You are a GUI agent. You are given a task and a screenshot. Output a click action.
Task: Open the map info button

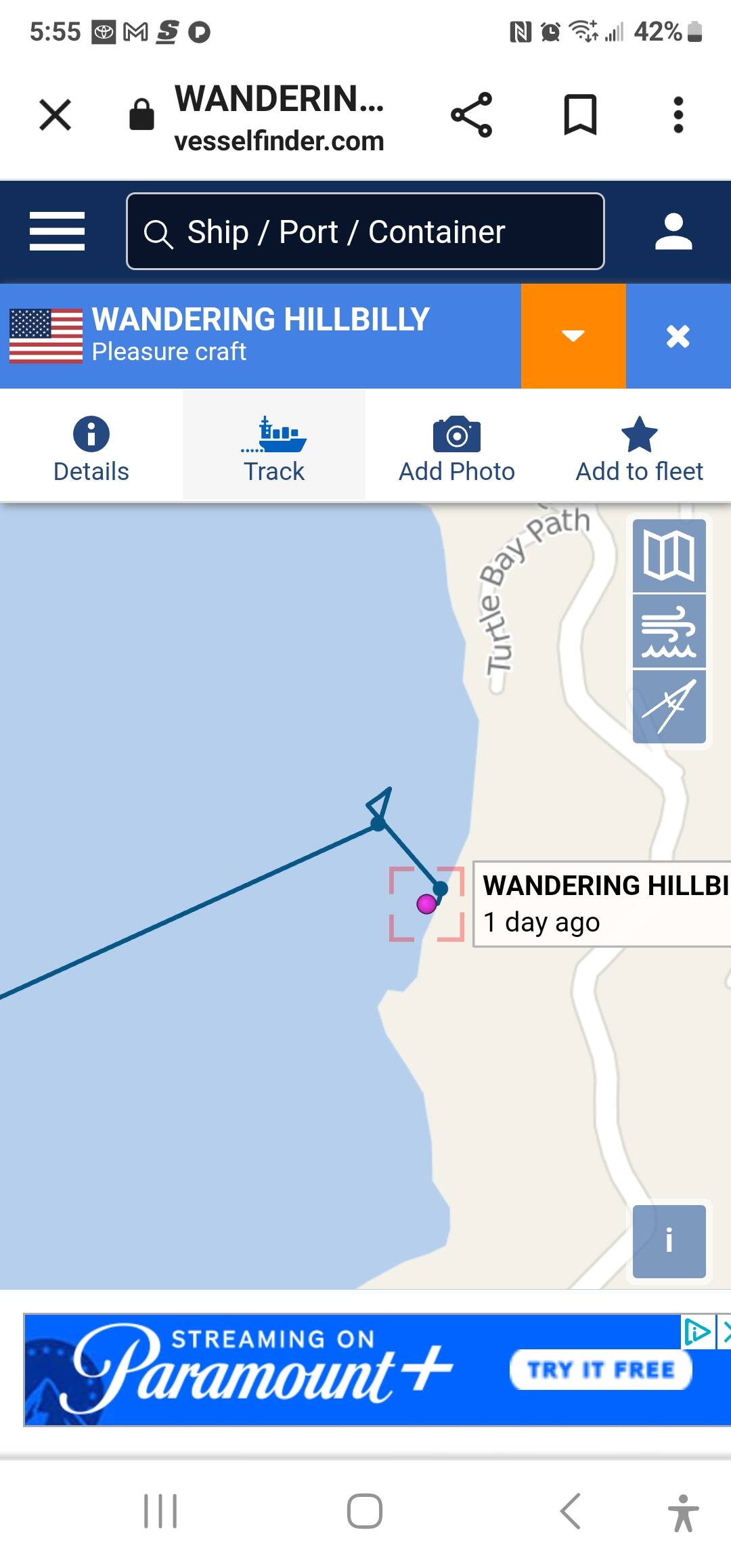coord(669,1241)
